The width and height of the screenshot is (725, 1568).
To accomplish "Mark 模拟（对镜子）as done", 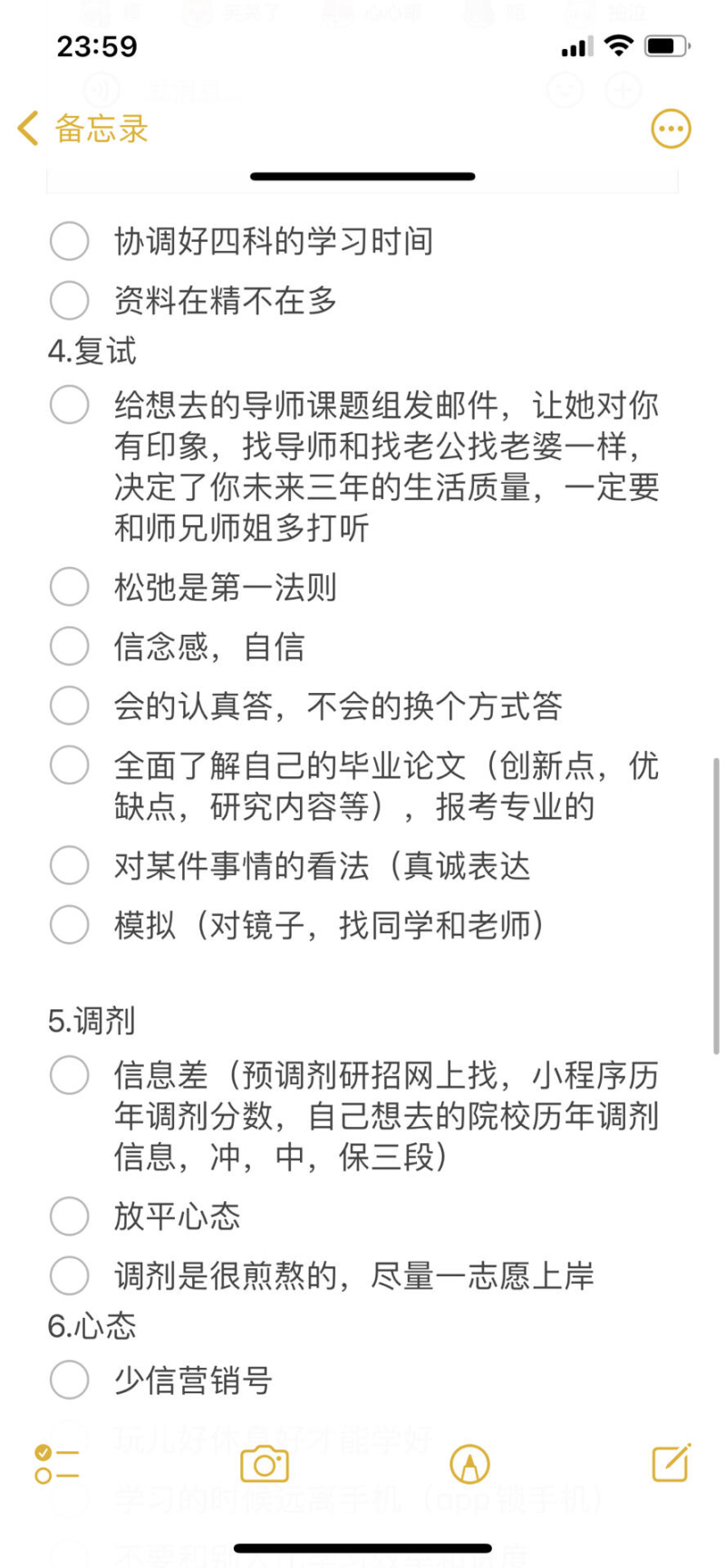I will [x=70, y=925].
